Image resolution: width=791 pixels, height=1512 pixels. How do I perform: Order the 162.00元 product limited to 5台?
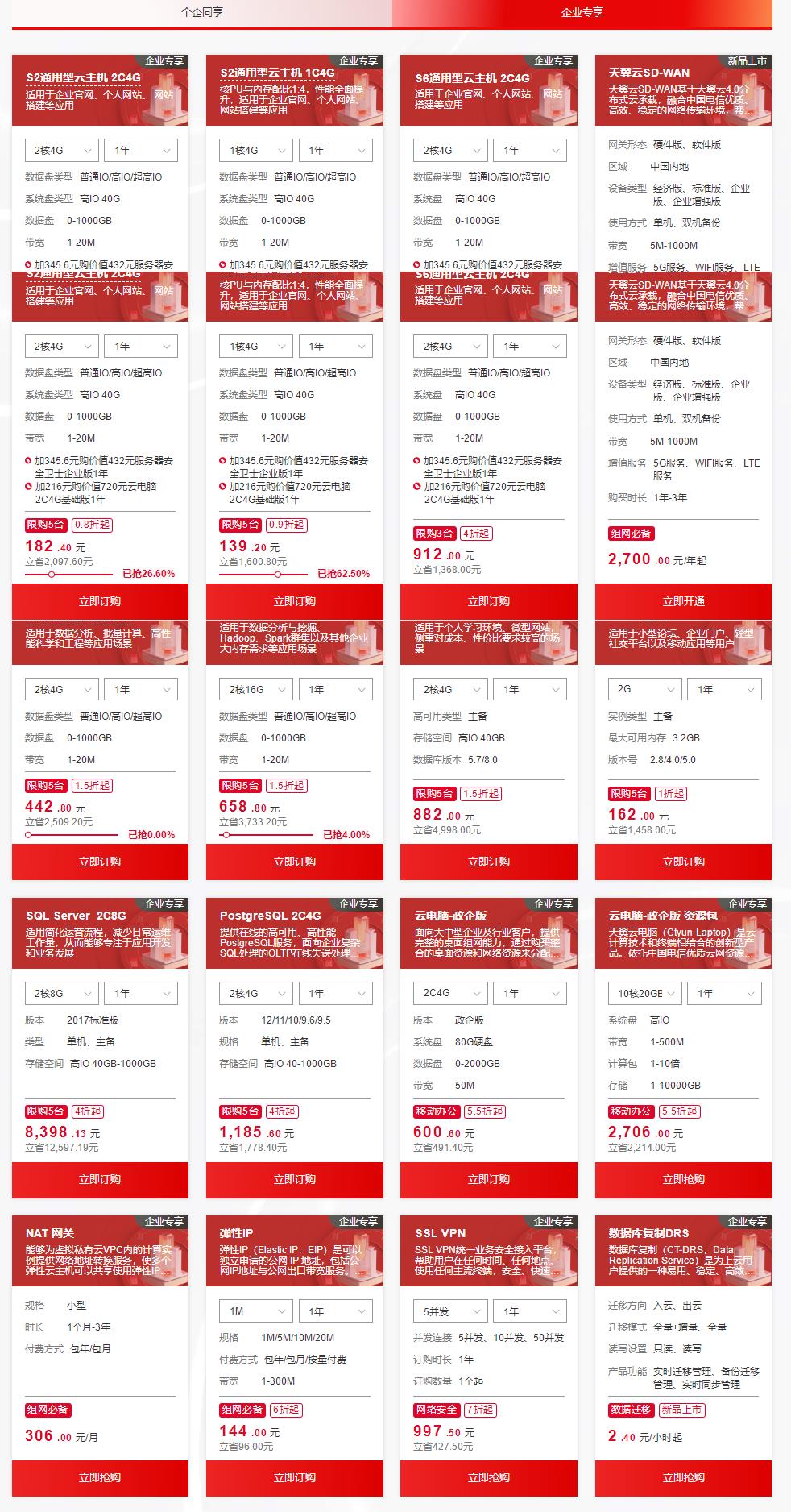point(683,862)
